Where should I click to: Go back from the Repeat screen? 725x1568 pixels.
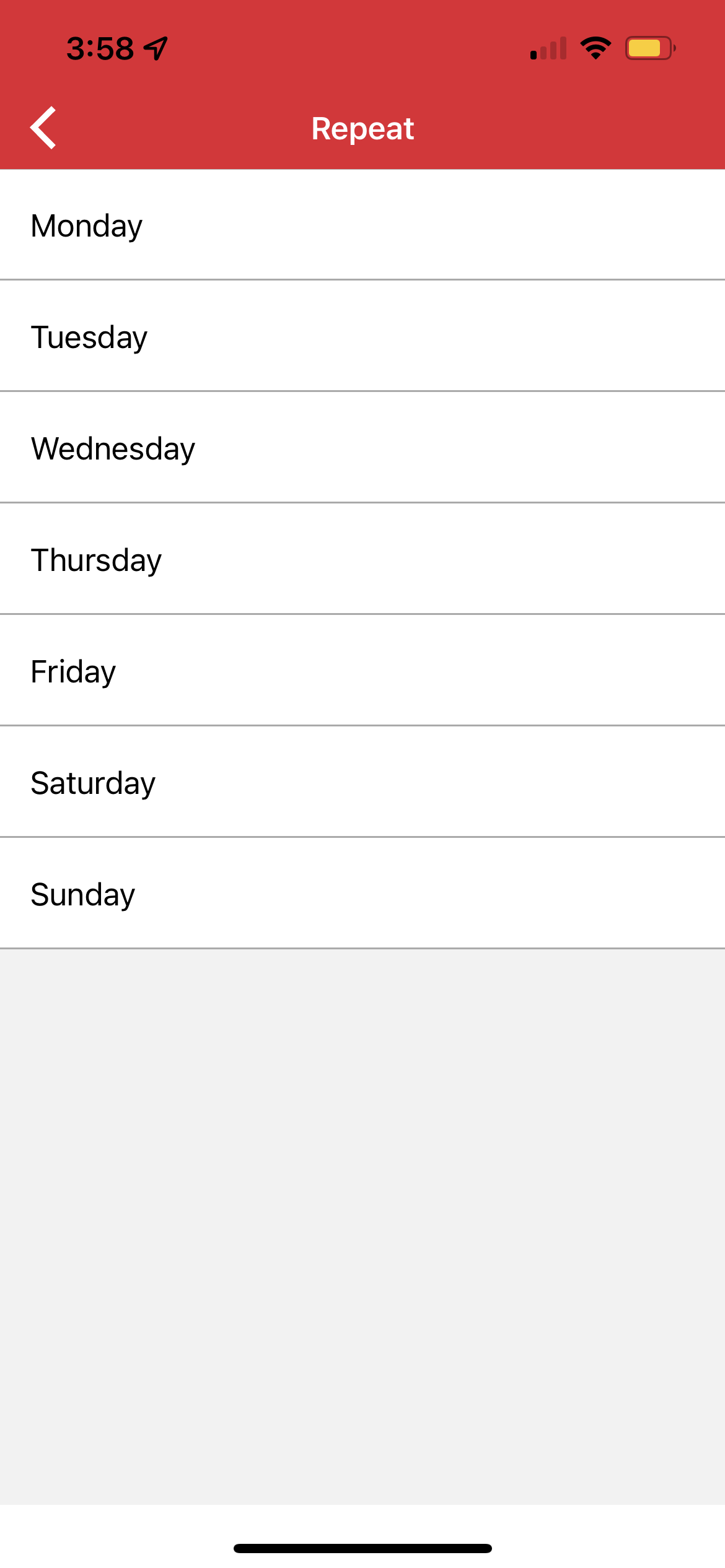[43, 128]
